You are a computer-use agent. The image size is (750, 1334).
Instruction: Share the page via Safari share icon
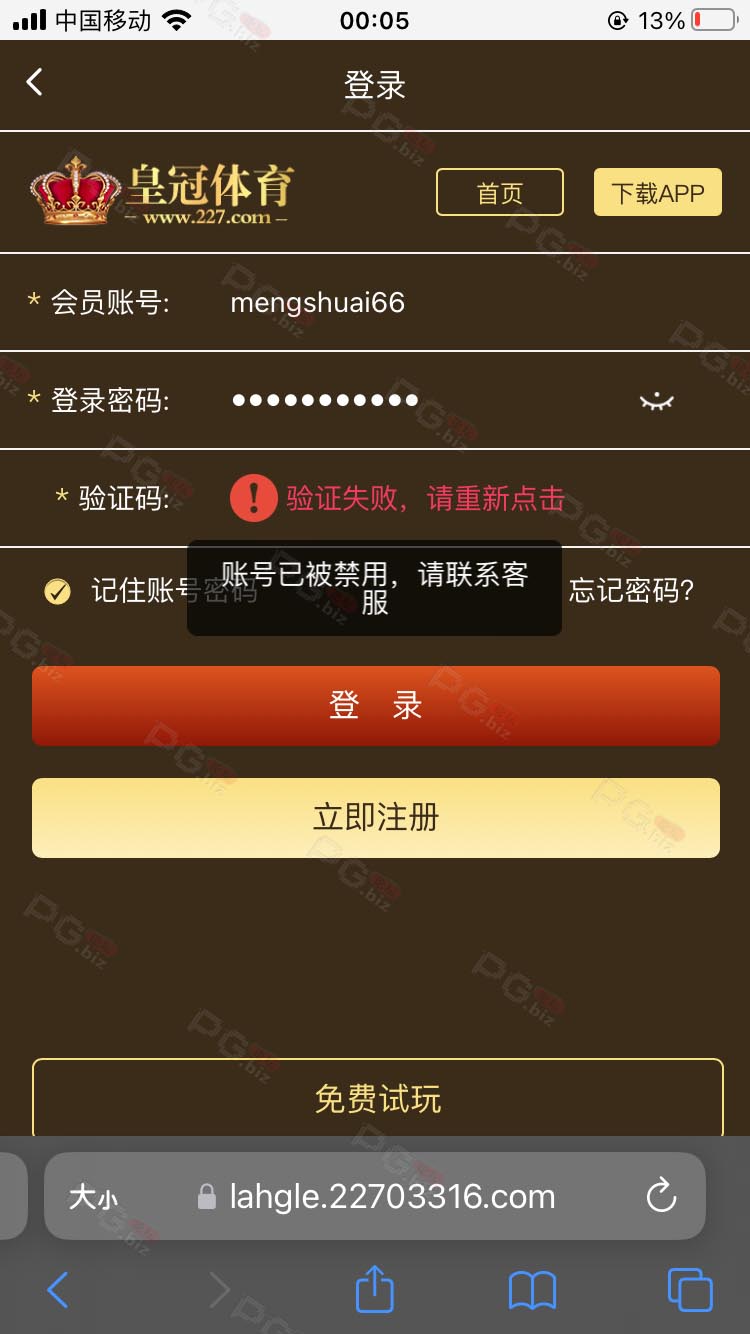[375, 1290]
